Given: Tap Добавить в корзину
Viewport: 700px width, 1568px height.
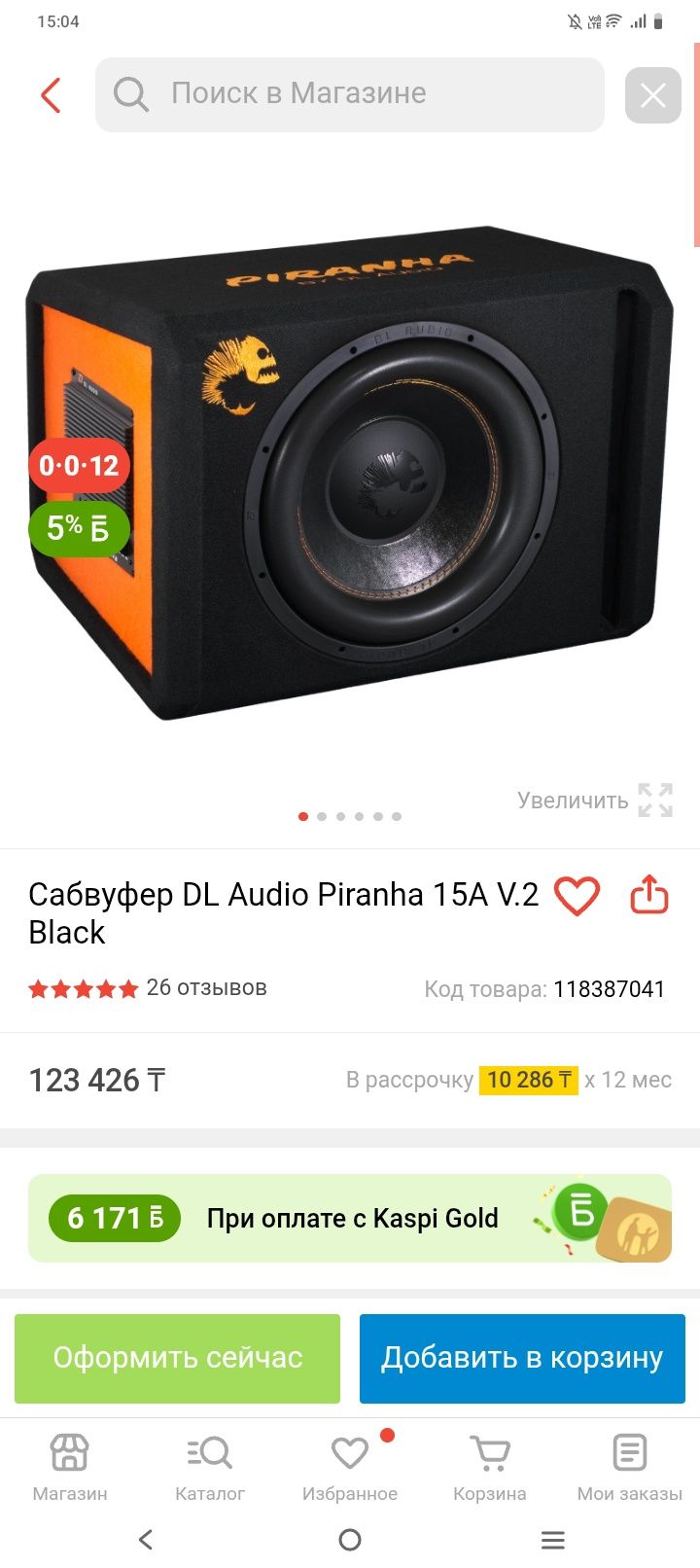Looking at the screenshot, I should coord(522,1358).
